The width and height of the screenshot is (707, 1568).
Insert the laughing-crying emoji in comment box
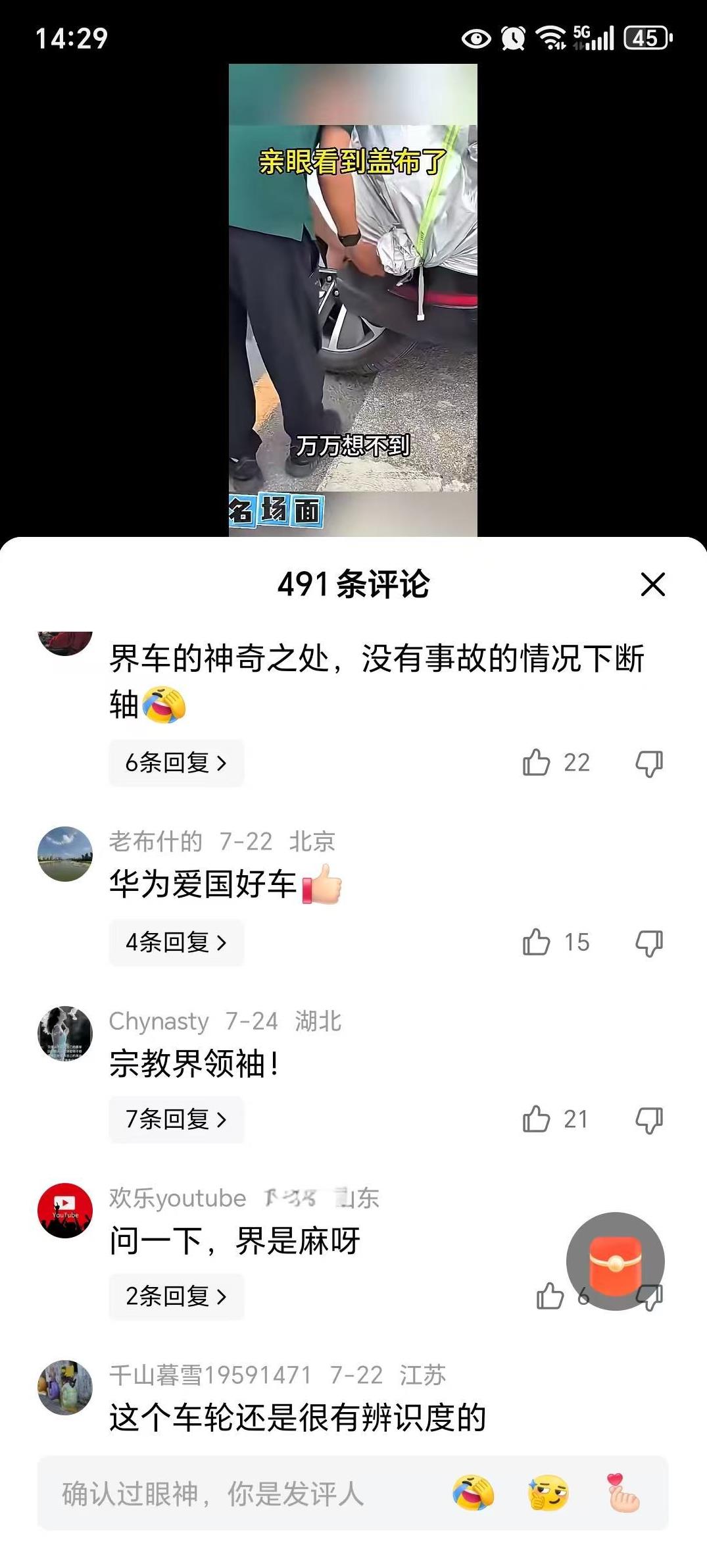[473, 1492]
